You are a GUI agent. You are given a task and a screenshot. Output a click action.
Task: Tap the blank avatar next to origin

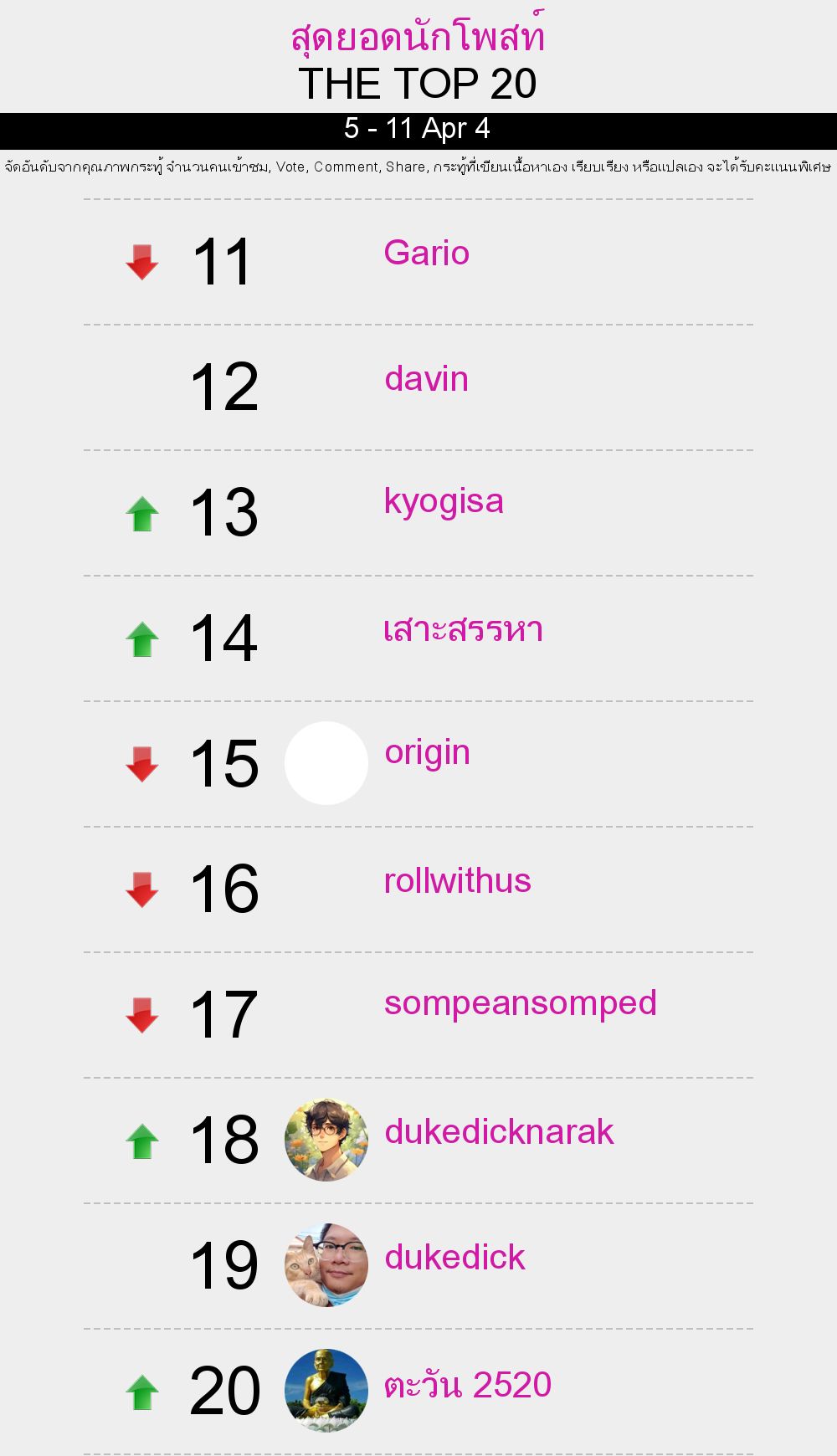326,763
